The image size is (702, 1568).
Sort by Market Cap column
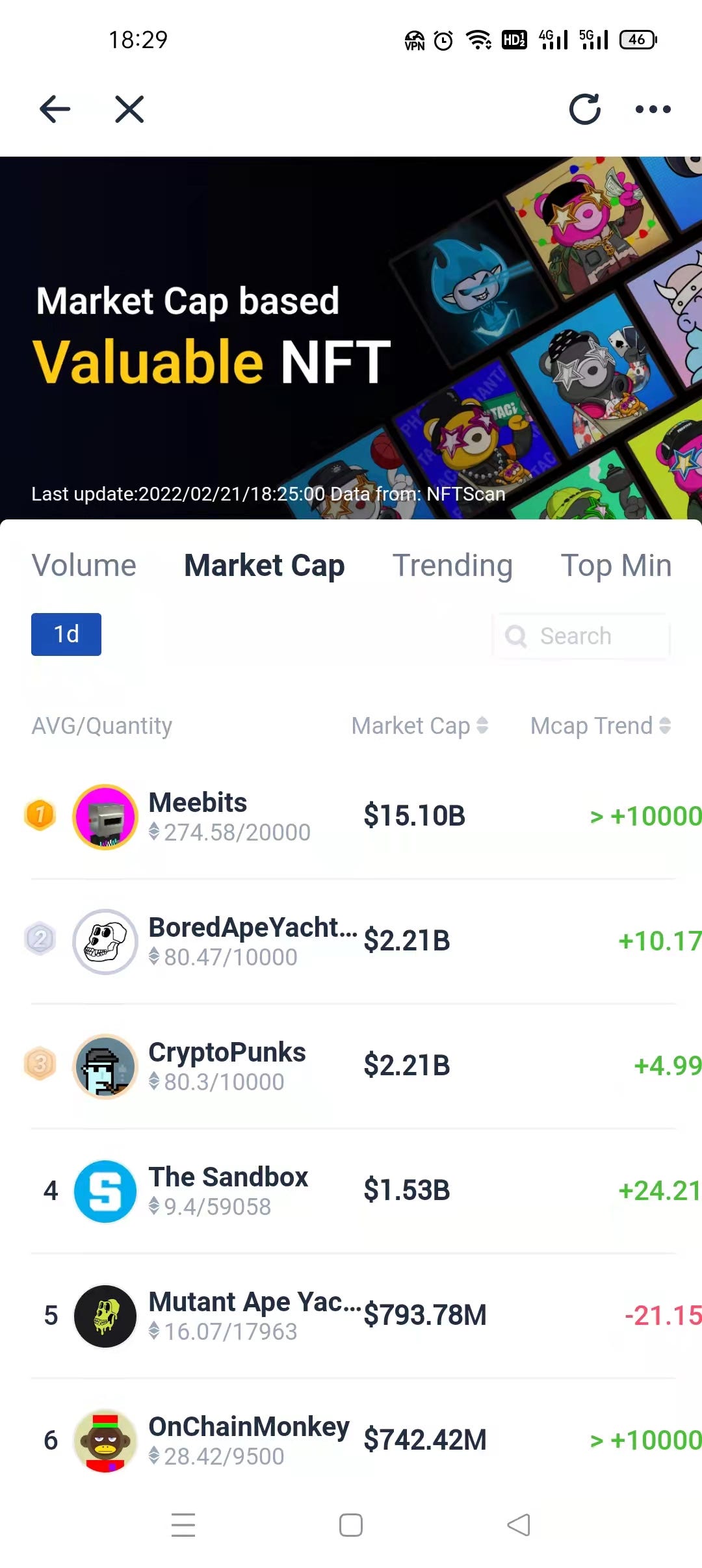pyautogui.click(x=420, y=725)
